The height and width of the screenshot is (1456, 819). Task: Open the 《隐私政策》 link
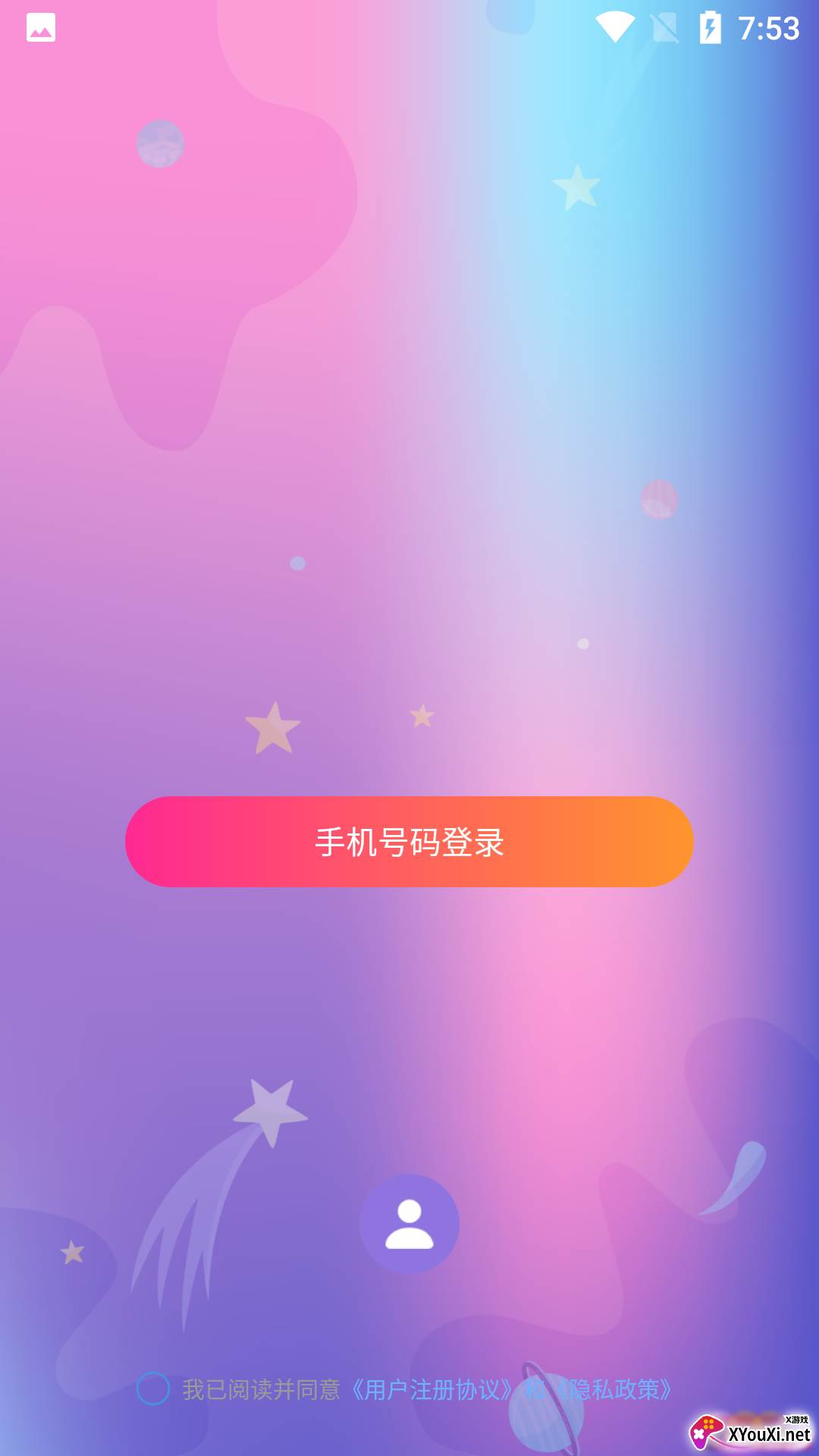pos(615,1389)
